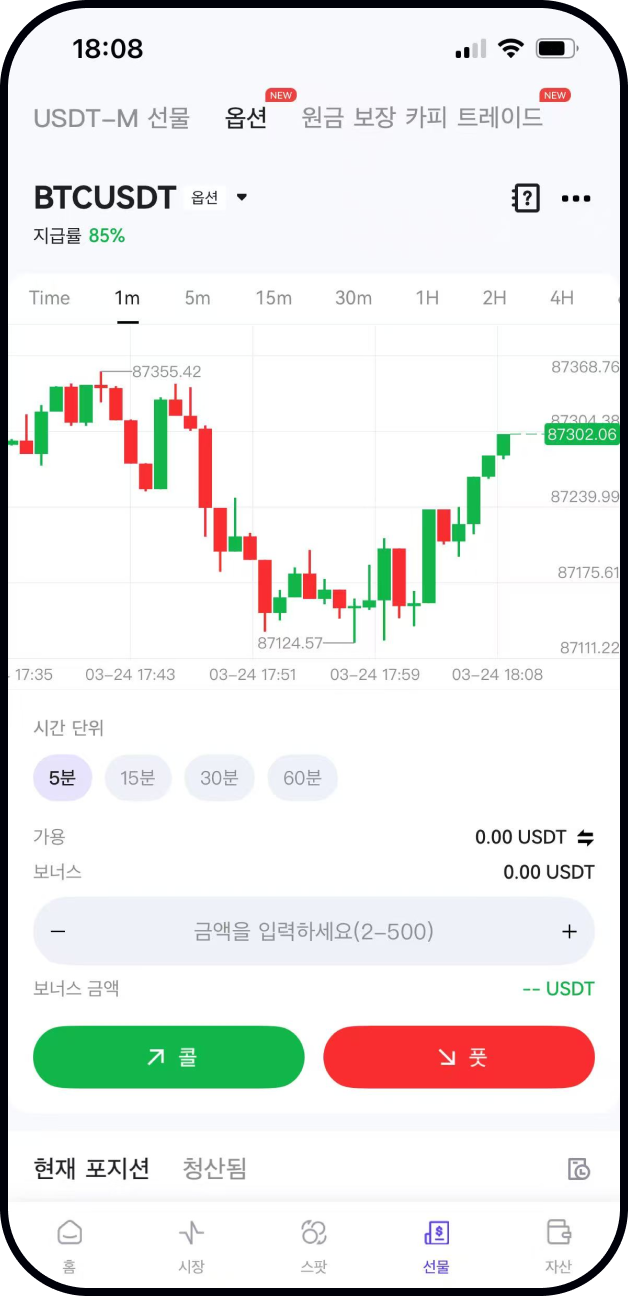Choose the 30분 time unit
Screen dimensions: 628x1296
(x=219, y=778)
